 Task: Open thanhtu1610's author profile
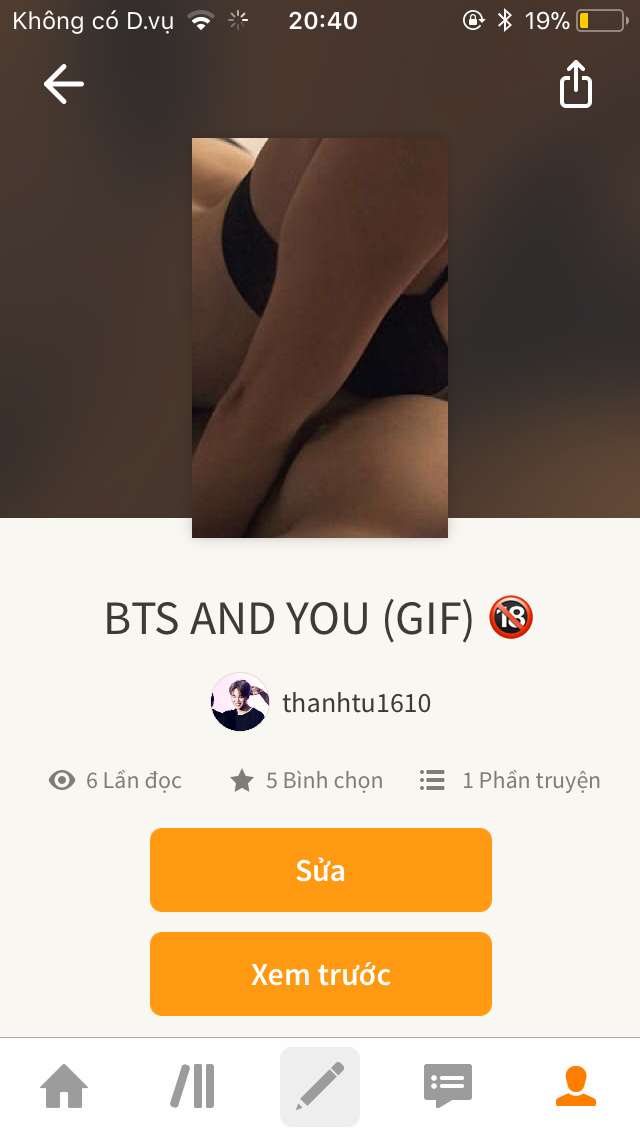click(x=322, y=703)
